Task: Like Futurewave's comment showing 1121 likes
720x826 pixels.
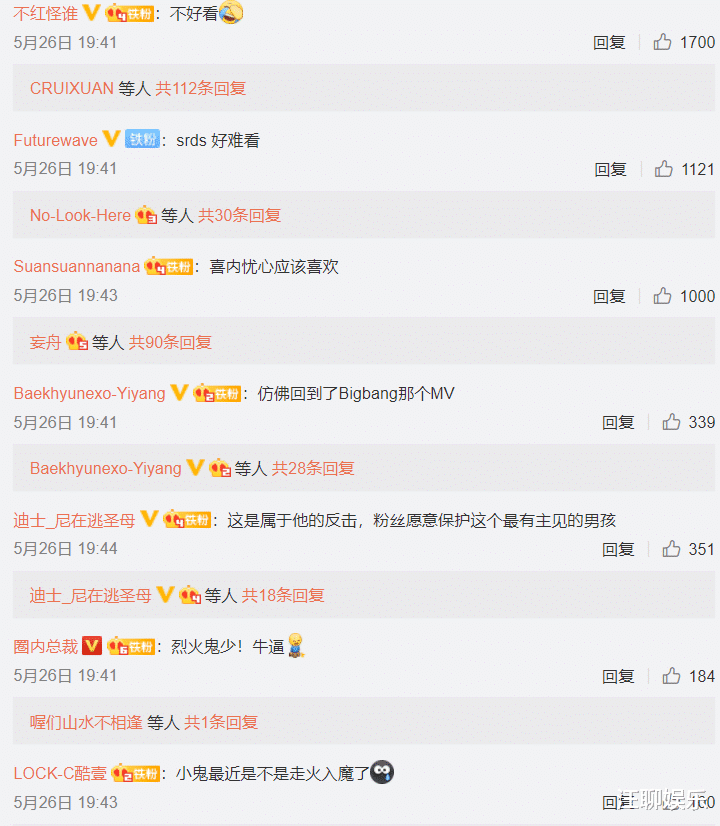Action: click(x=663, y=169)
